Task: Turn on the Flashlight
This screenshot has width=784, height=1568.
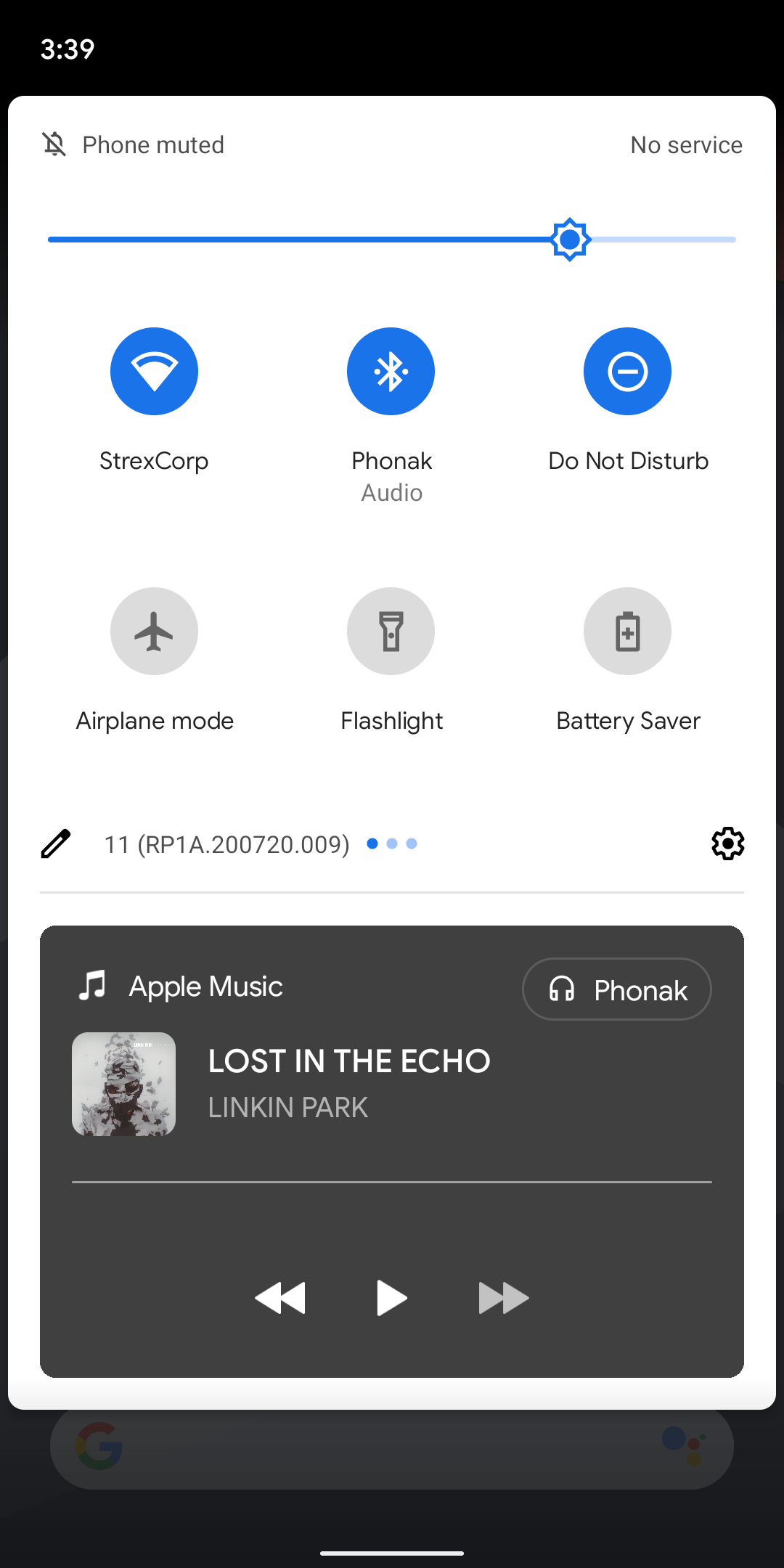Action: 391,631
